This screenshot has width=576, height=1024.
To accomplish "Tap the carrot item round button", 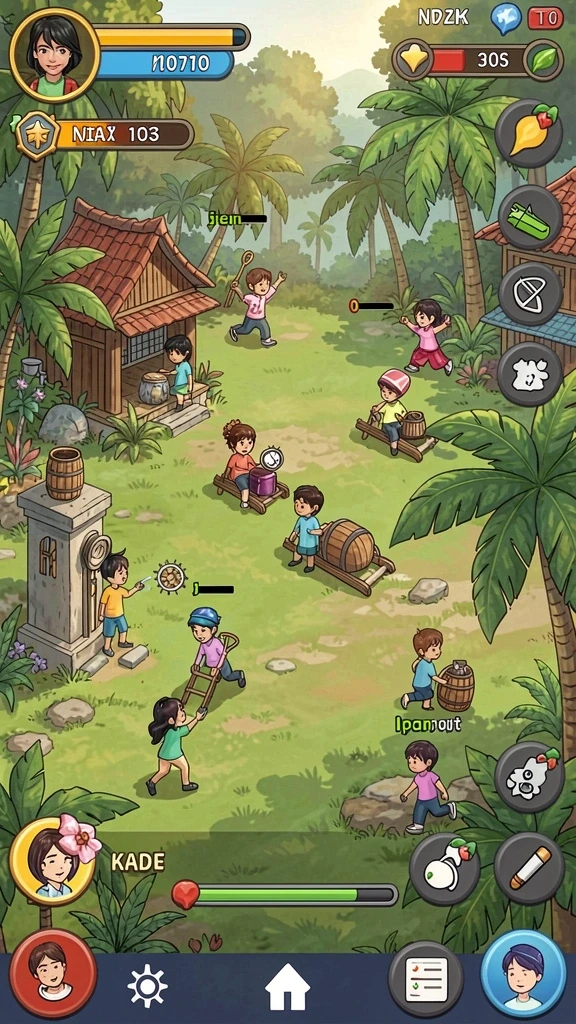I will tap(529, 133).
